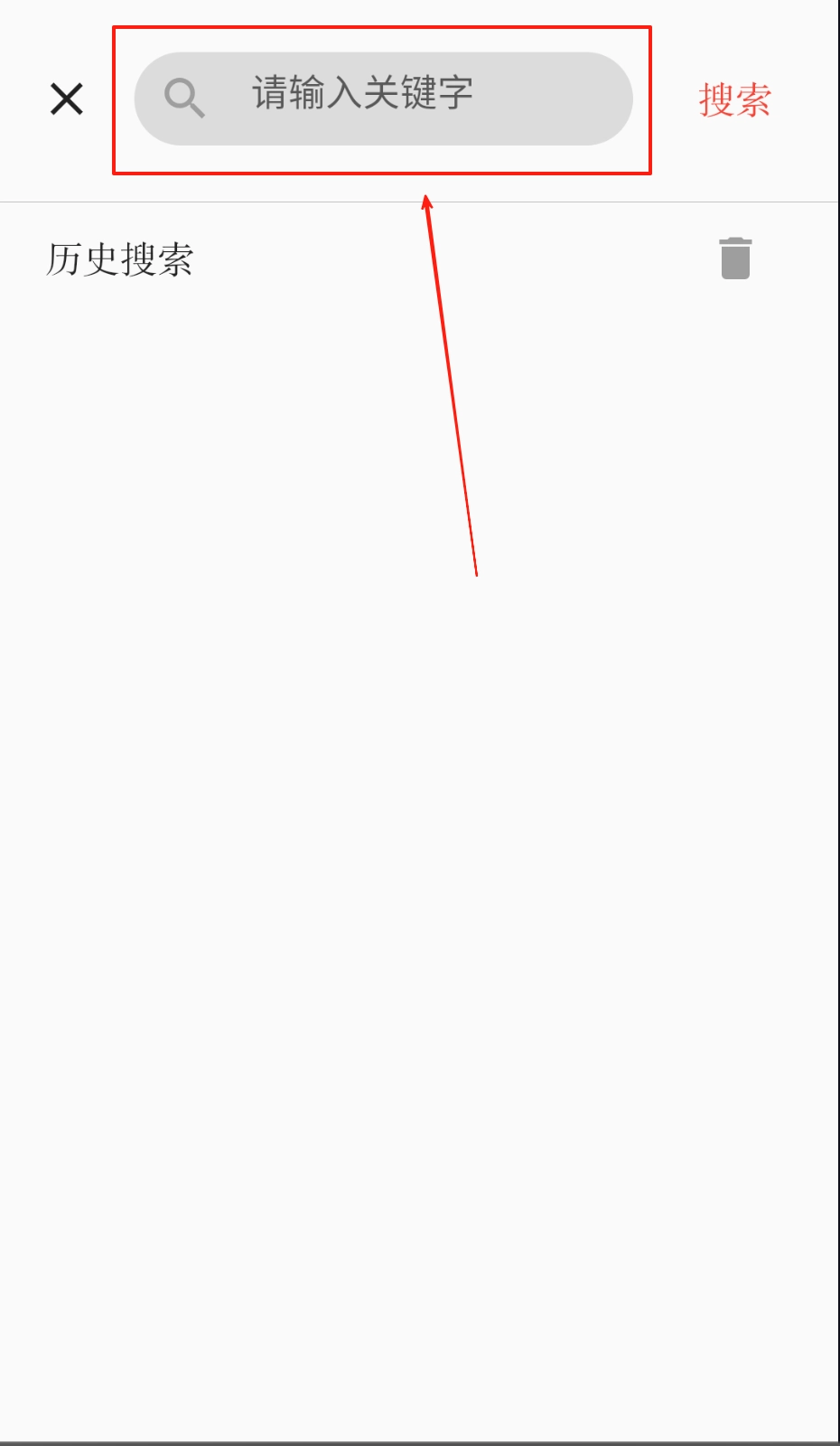
Task: Close the search page
Action: click(66, 99)
